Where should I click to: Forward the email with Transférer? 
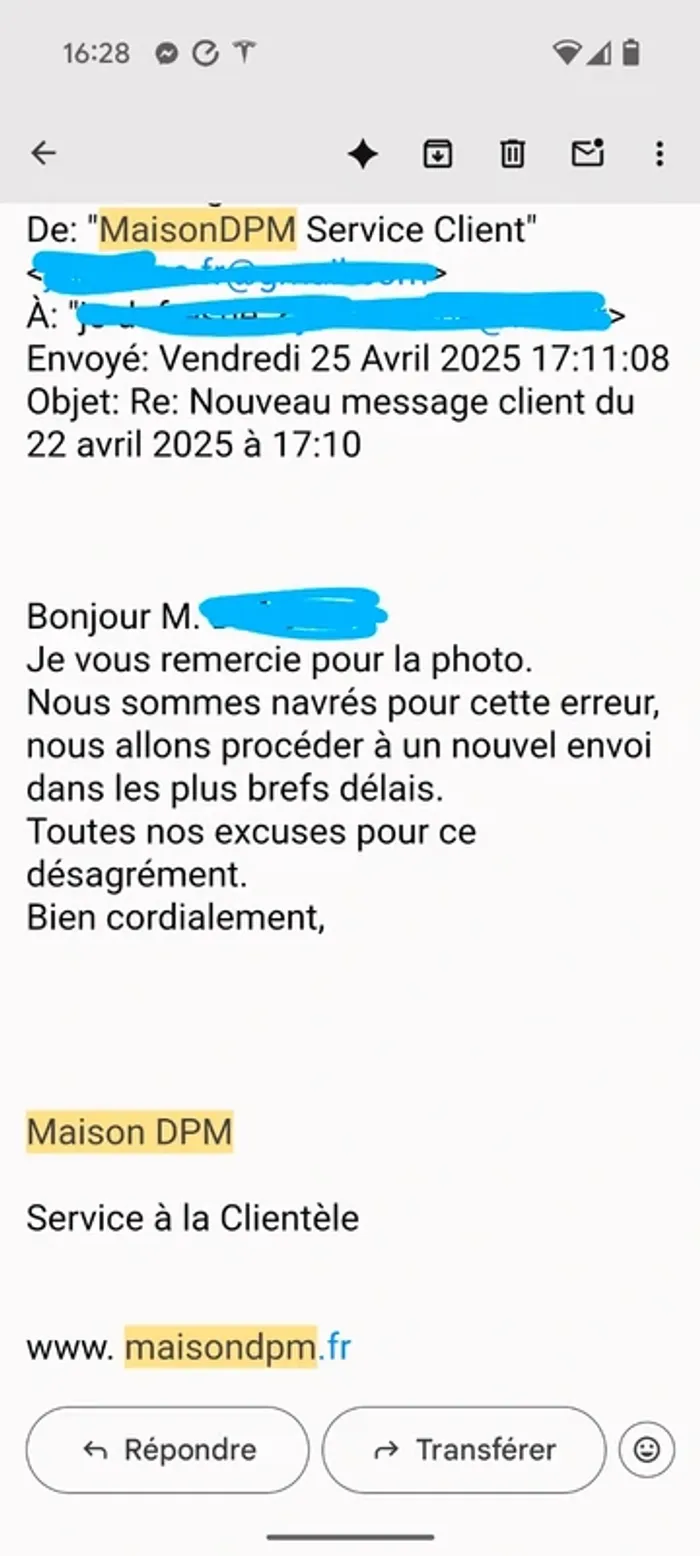point(464,1450)
